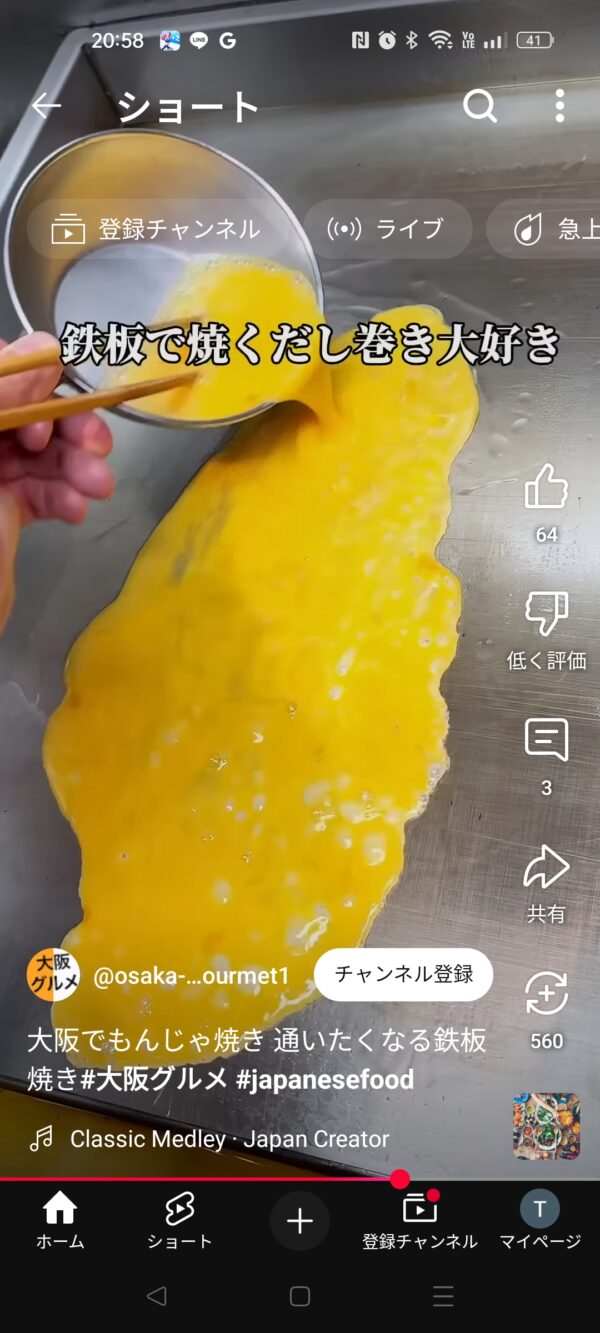Go back using the top-left arrow
This screenshot has height=1333, width=600.
(x=46, y=105)
